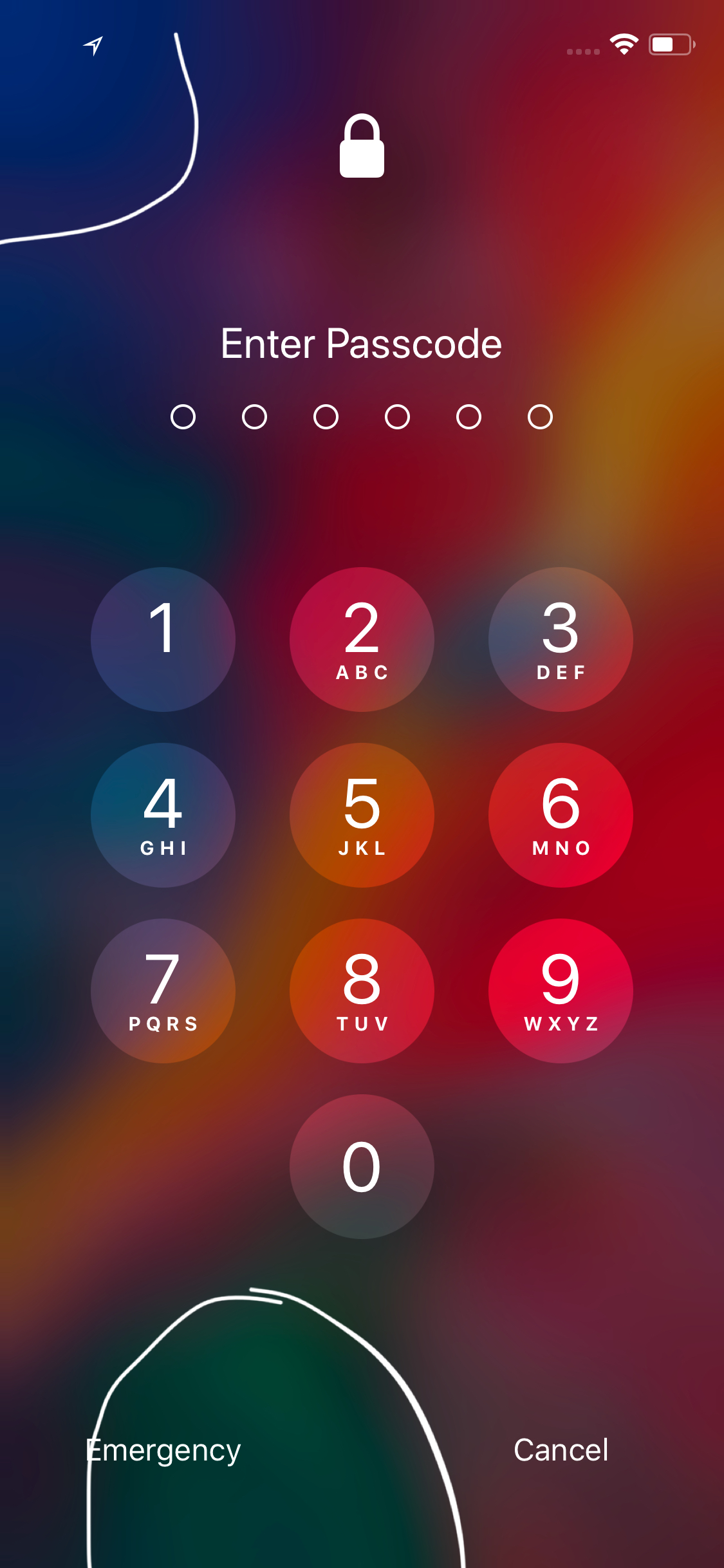Tap the 3 DEF key
The height and width of the screenshot is (1568, 724).
click(561, 639)
